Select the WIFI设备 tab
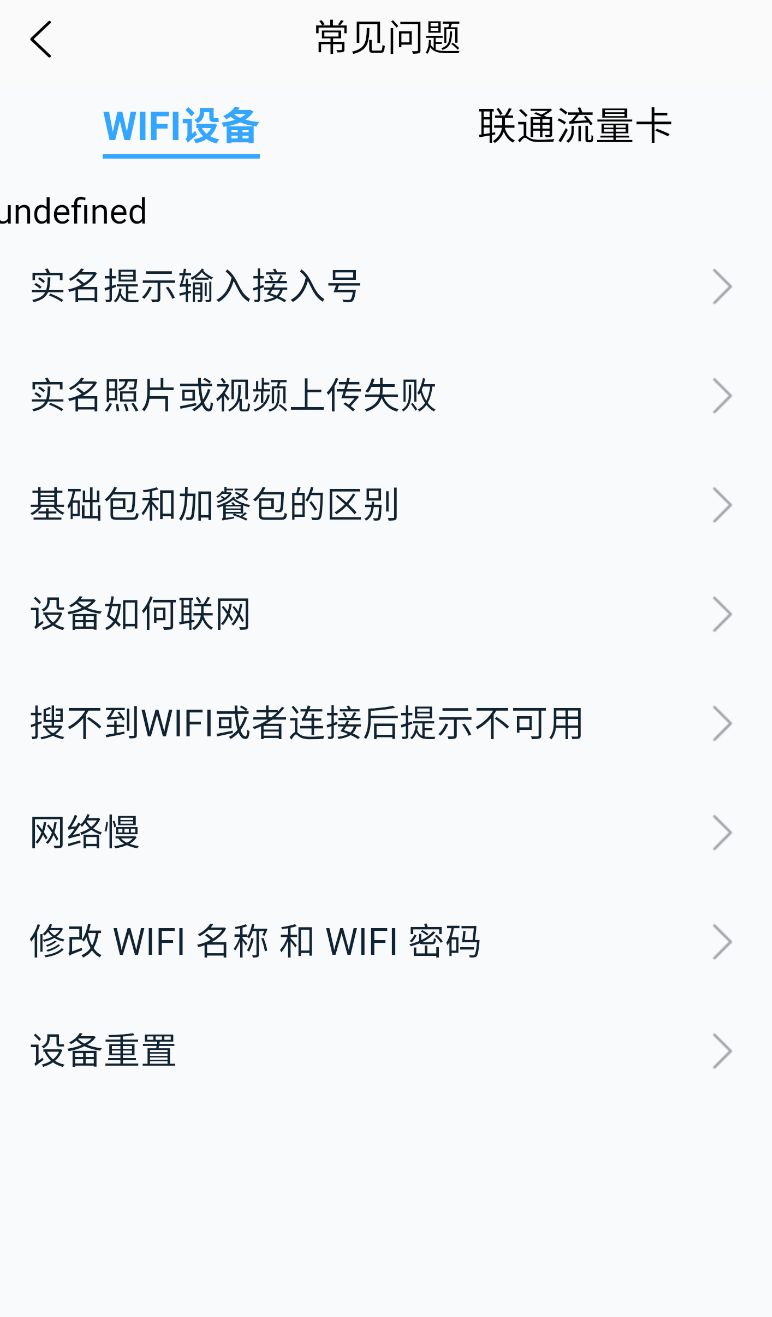The image size is (772, 1317). click(181, 127)
